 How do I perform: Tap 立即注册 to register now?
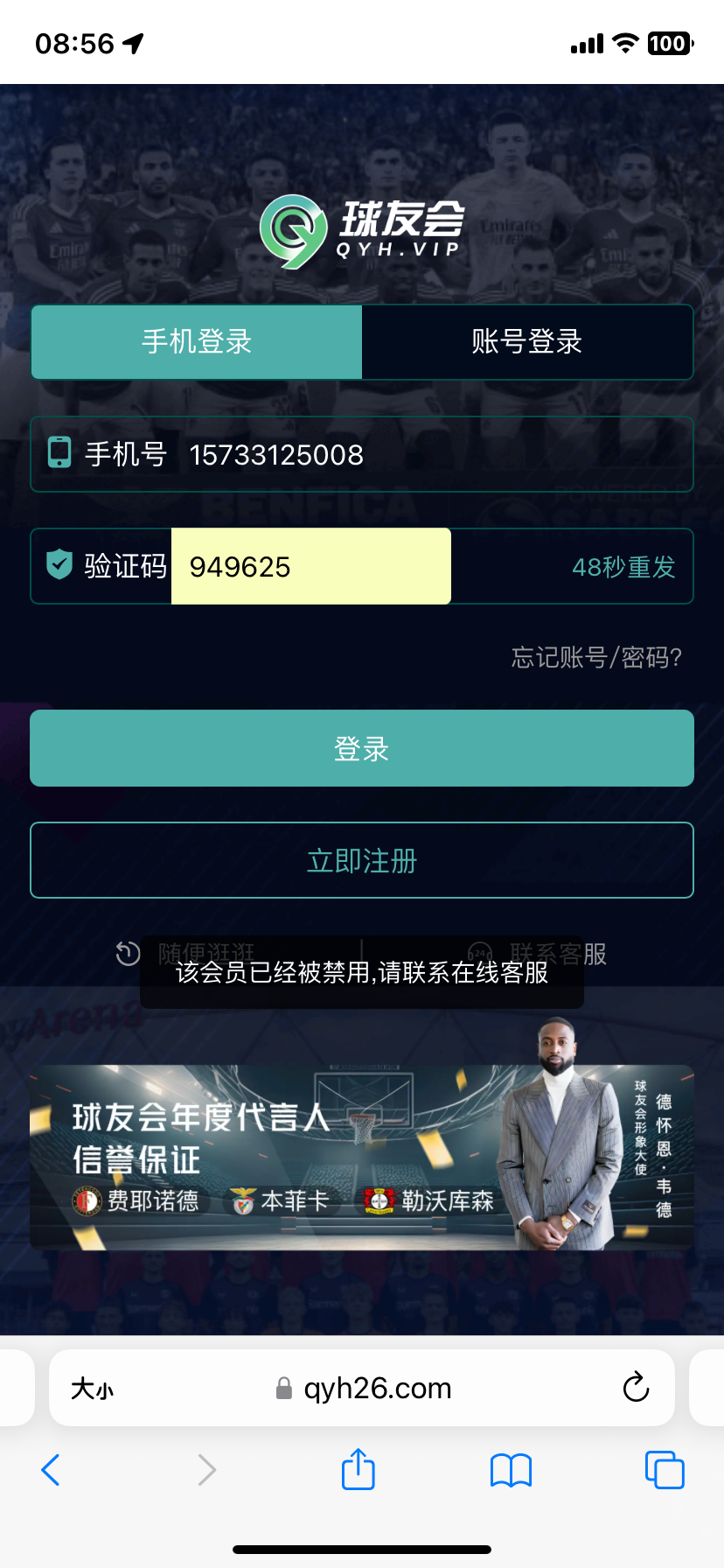(362, 860)
